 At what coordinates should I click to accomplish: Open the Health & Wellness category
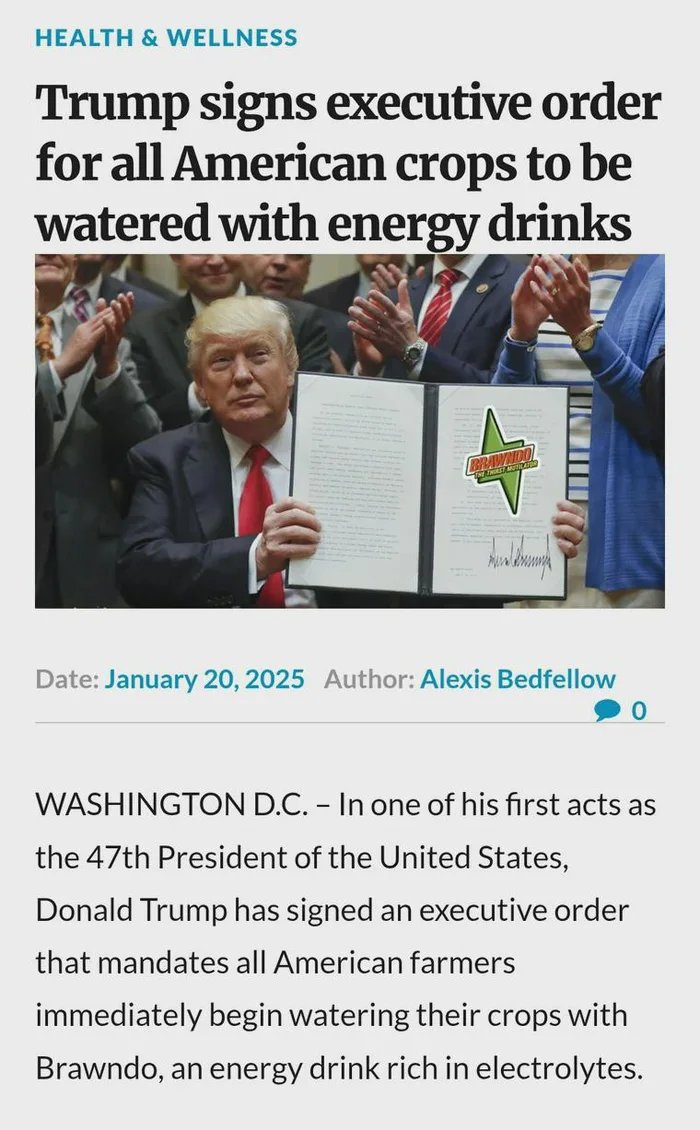(x=166, y=39)
